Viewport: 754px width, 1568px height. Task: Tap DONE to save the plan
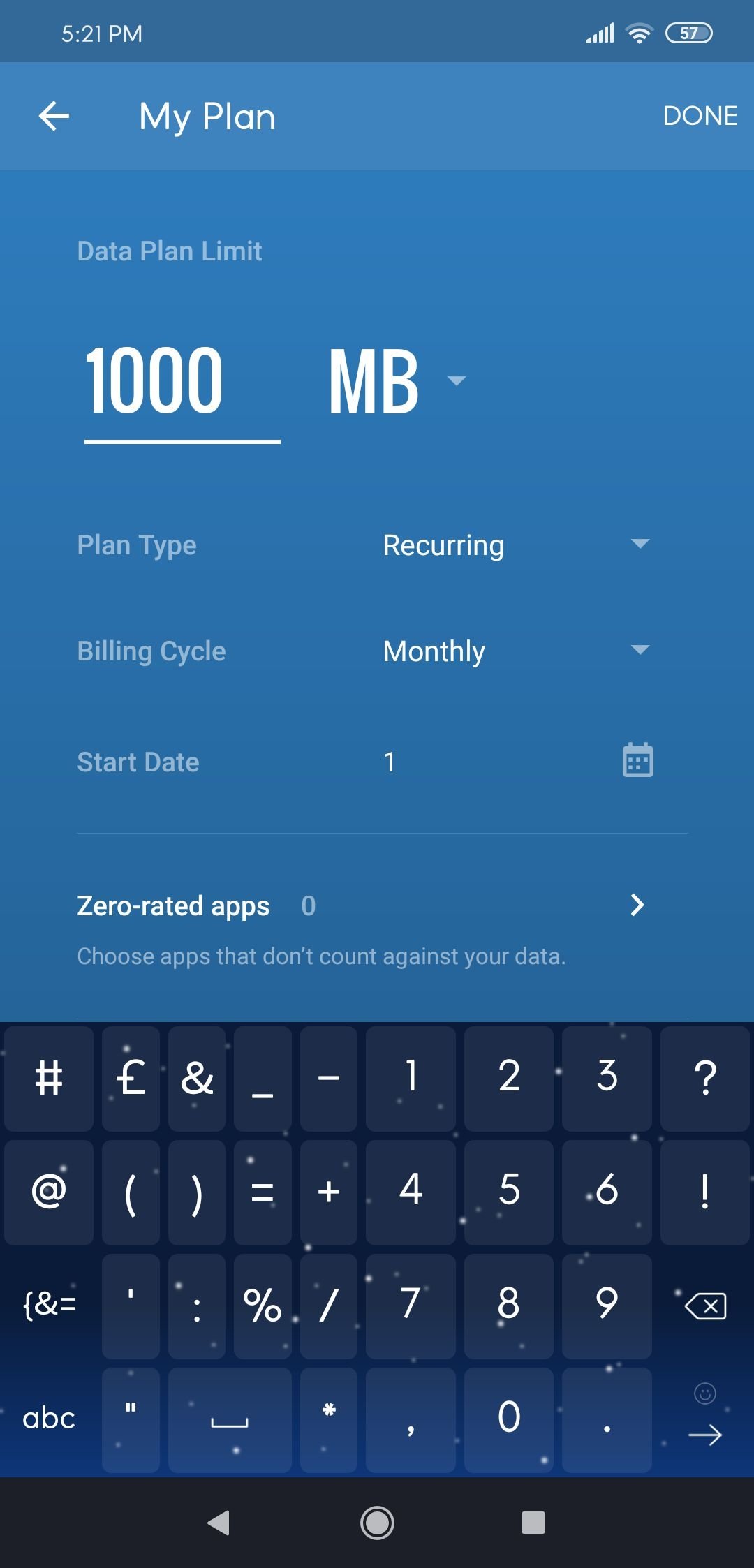pos(700,116)
